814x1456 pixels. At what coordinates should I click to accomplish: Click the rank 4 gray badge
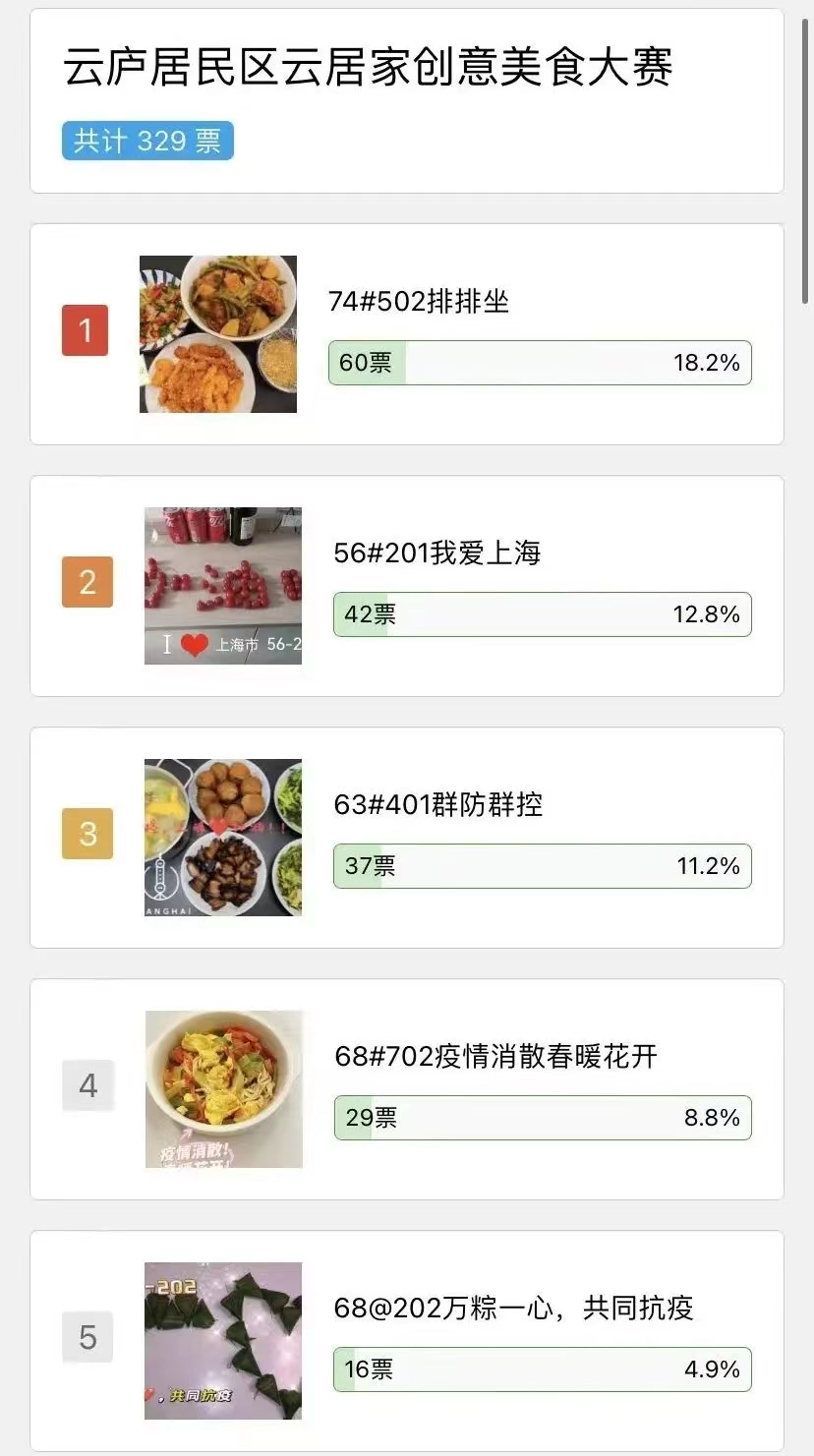[87, 1085]
